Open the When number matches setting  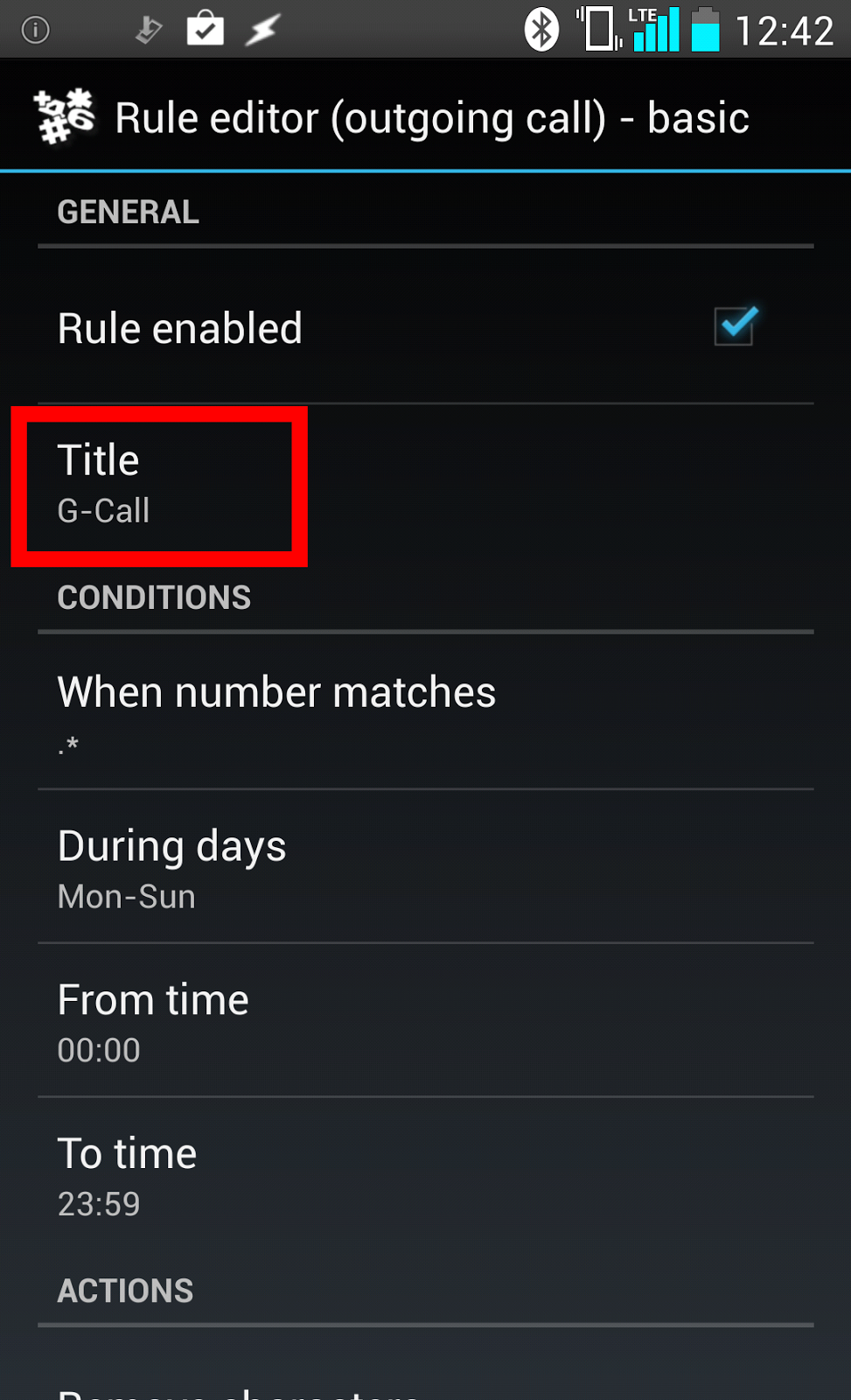(425, 711)
